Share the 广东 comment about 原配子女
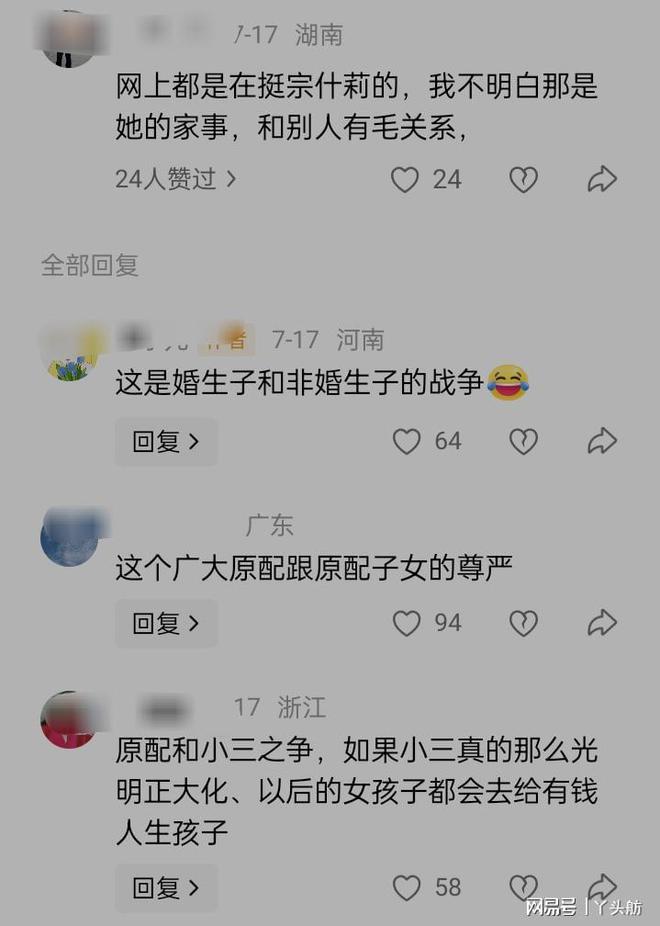 point(602,623)
